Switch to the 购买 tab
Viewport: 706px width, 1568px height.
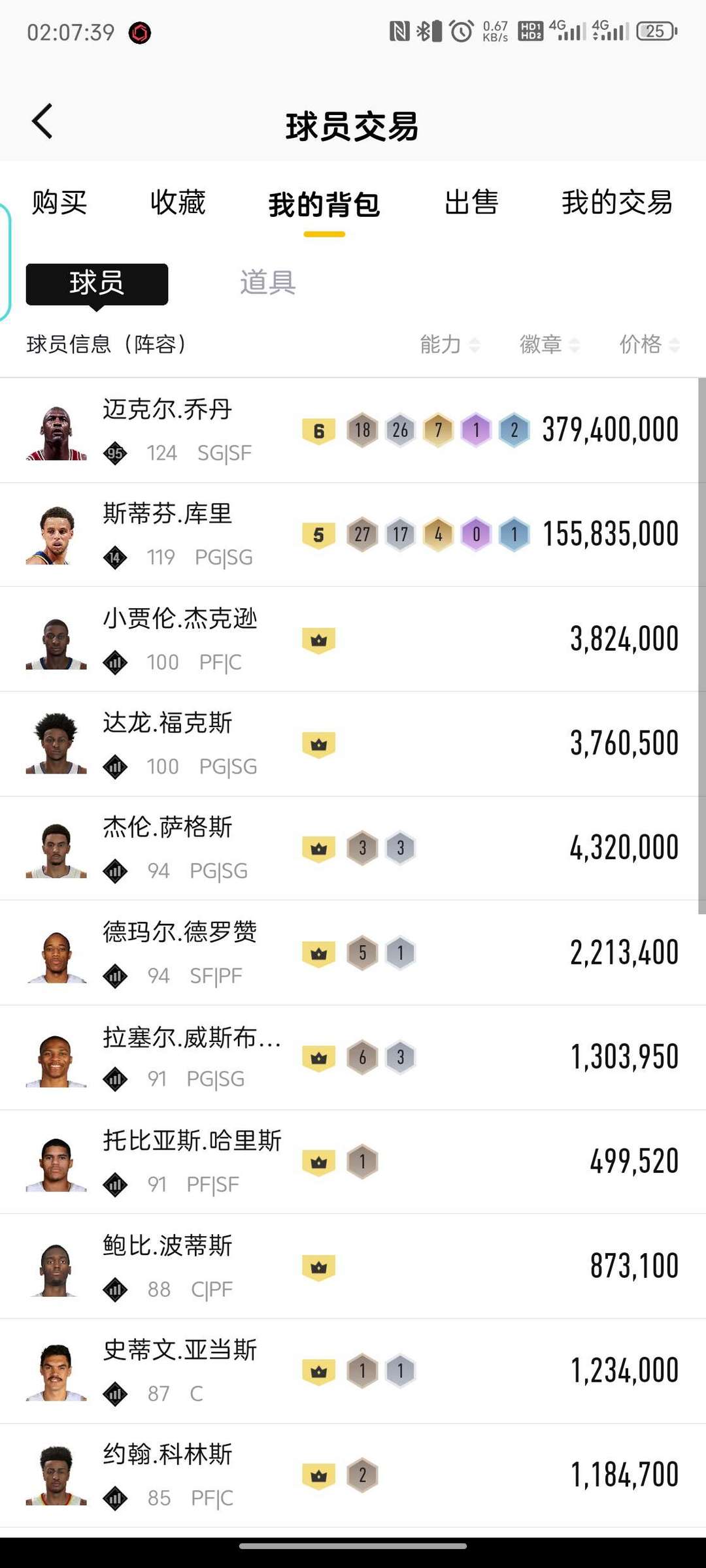point(59,203)
